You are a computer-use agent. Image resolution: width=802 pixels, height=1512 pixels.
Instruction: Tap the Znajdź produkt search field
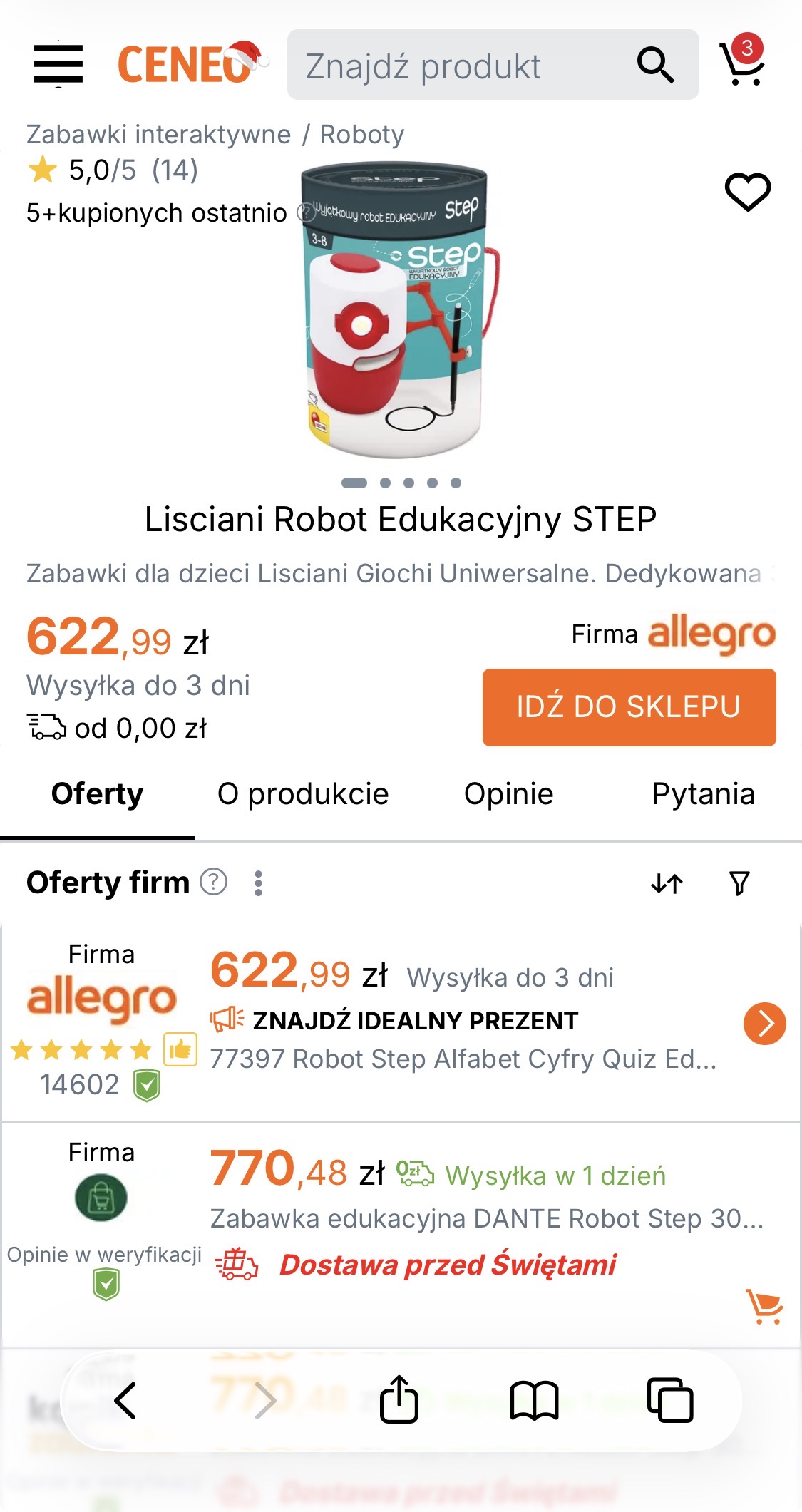click(x=456, y=66)
